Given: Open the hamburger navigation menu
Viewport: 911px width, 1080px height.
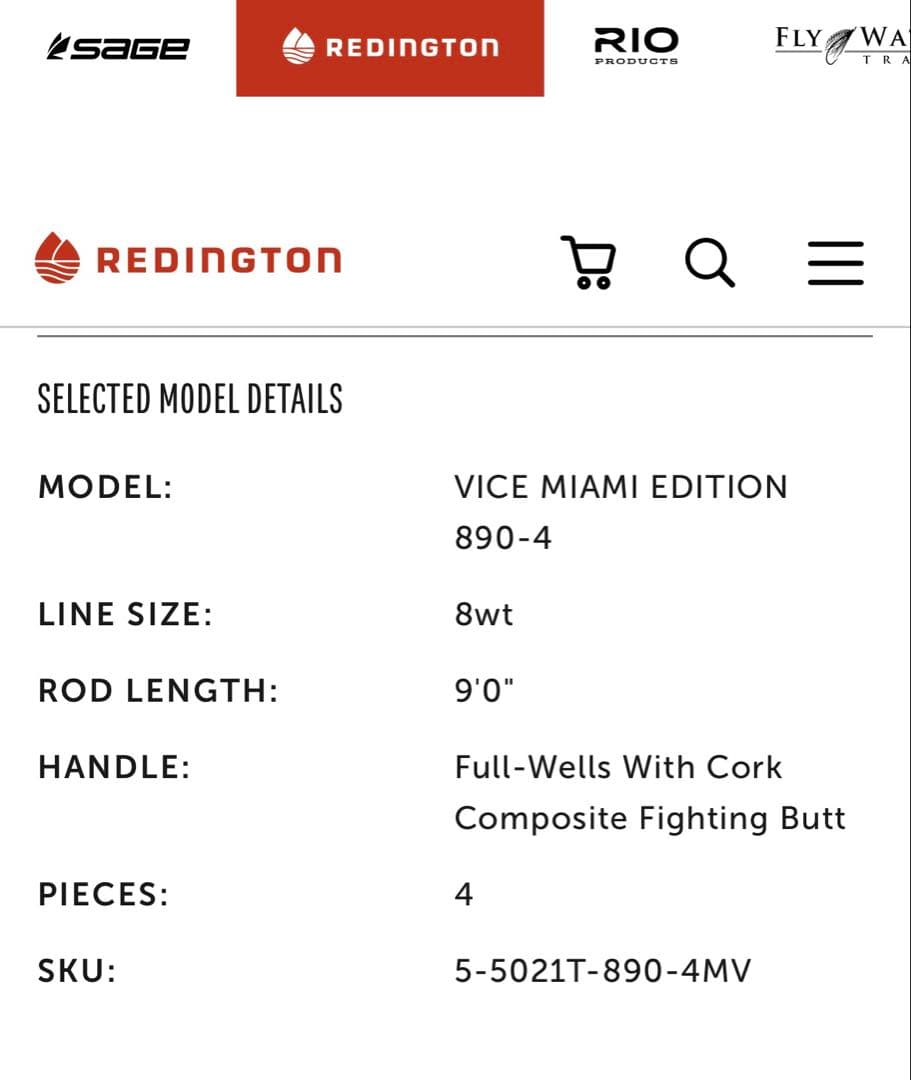Looking at the screenshot, I should 836,263.
